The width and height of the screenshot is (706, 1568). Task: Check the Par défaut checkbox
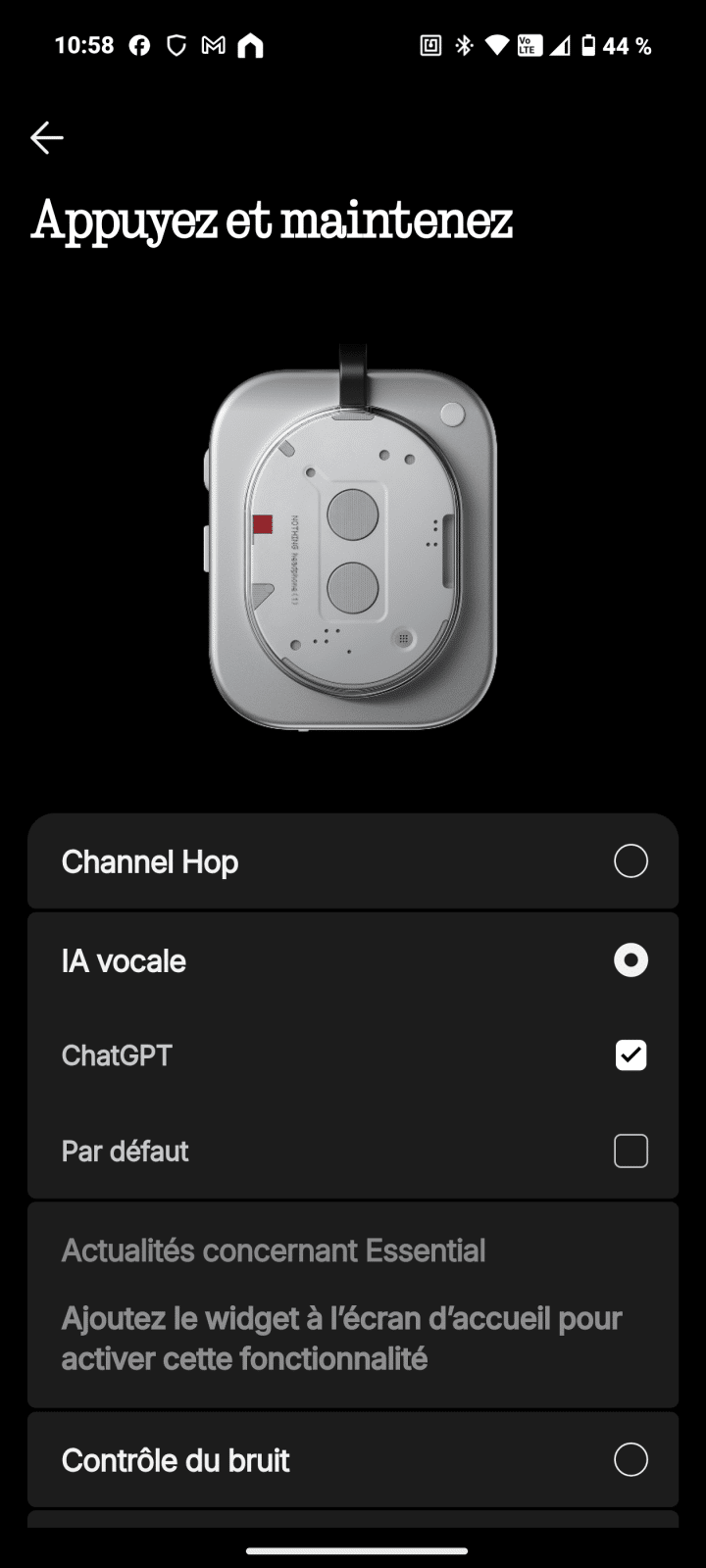pos(630,1151)
